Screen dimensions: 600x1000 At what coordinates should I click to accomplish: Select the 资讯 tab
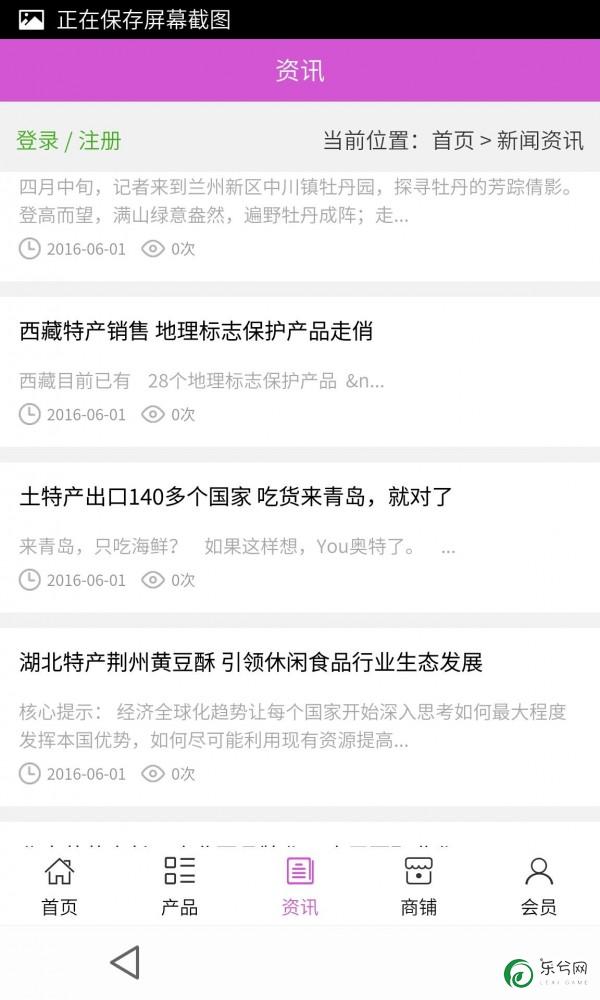tap(300, 885)
